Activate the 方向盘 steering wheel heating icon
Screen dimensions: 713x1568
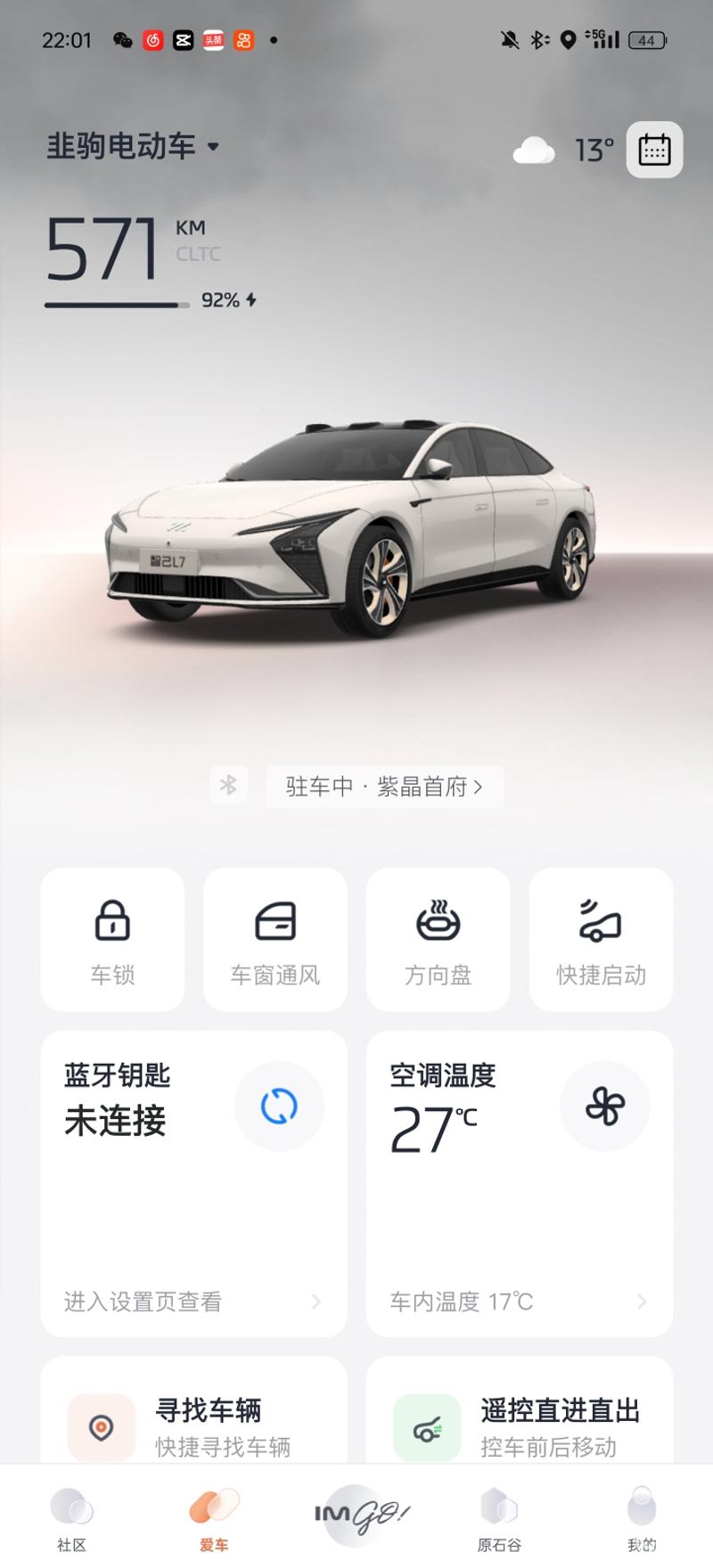click(x=438, y=922)
